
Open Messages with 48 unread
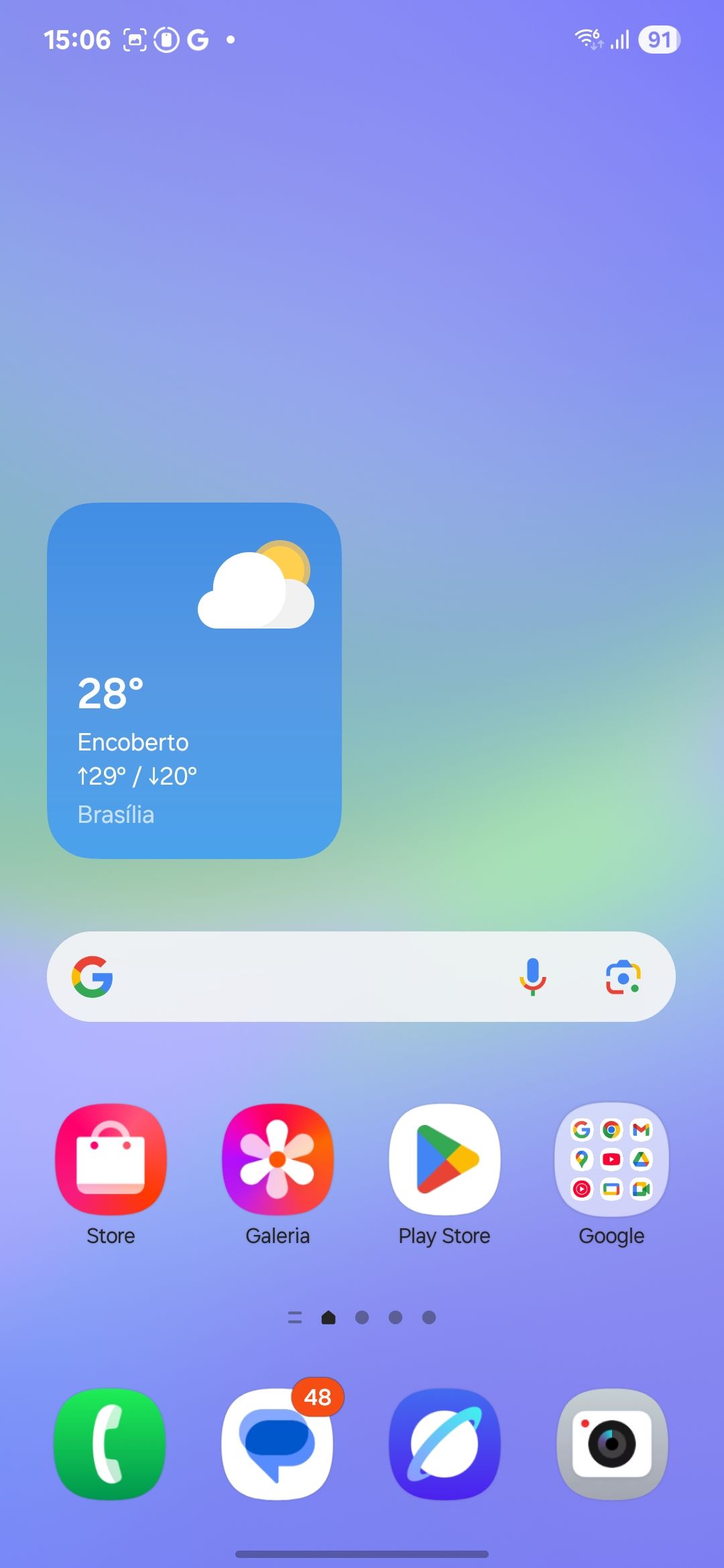click(278, 1443)
